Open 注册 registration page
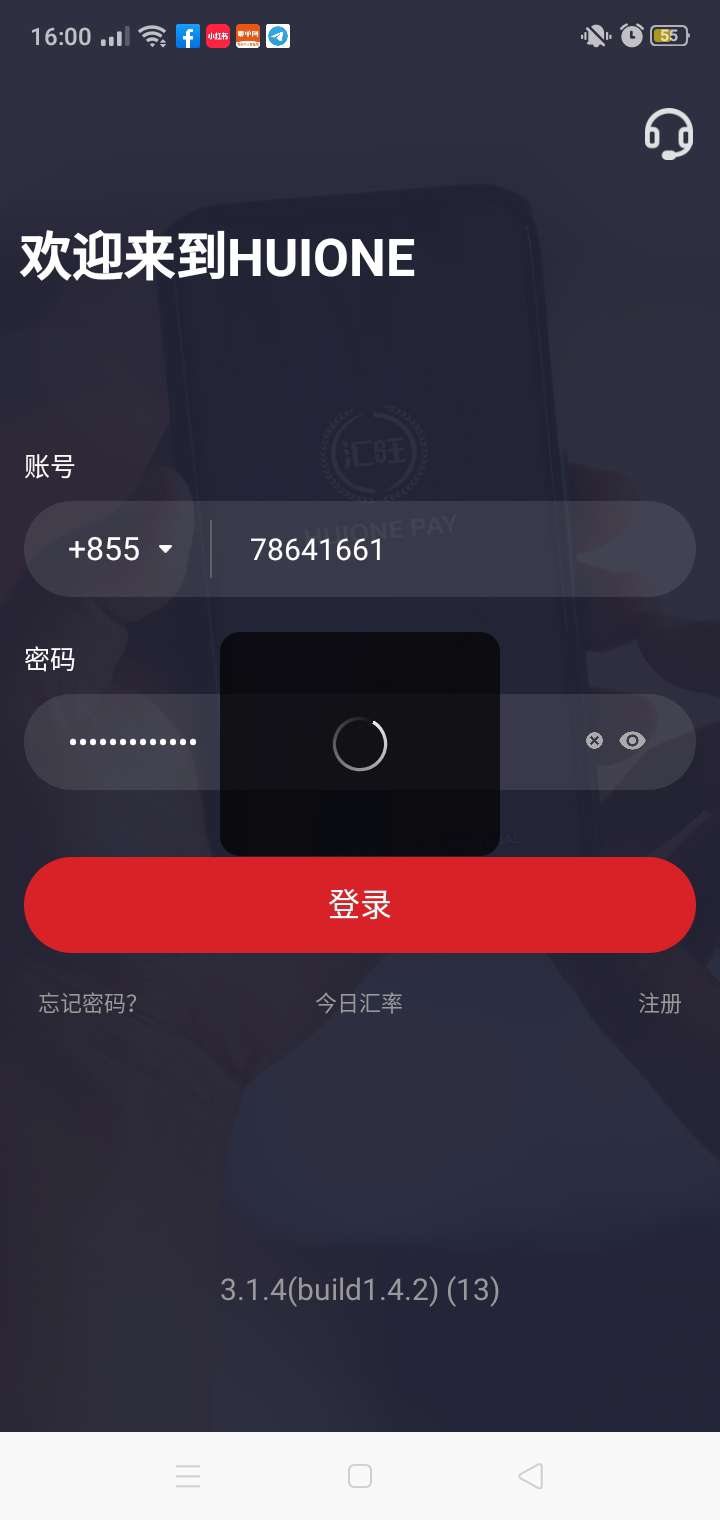Viewport: 720px width, 1520px height. click(659, 1003)
